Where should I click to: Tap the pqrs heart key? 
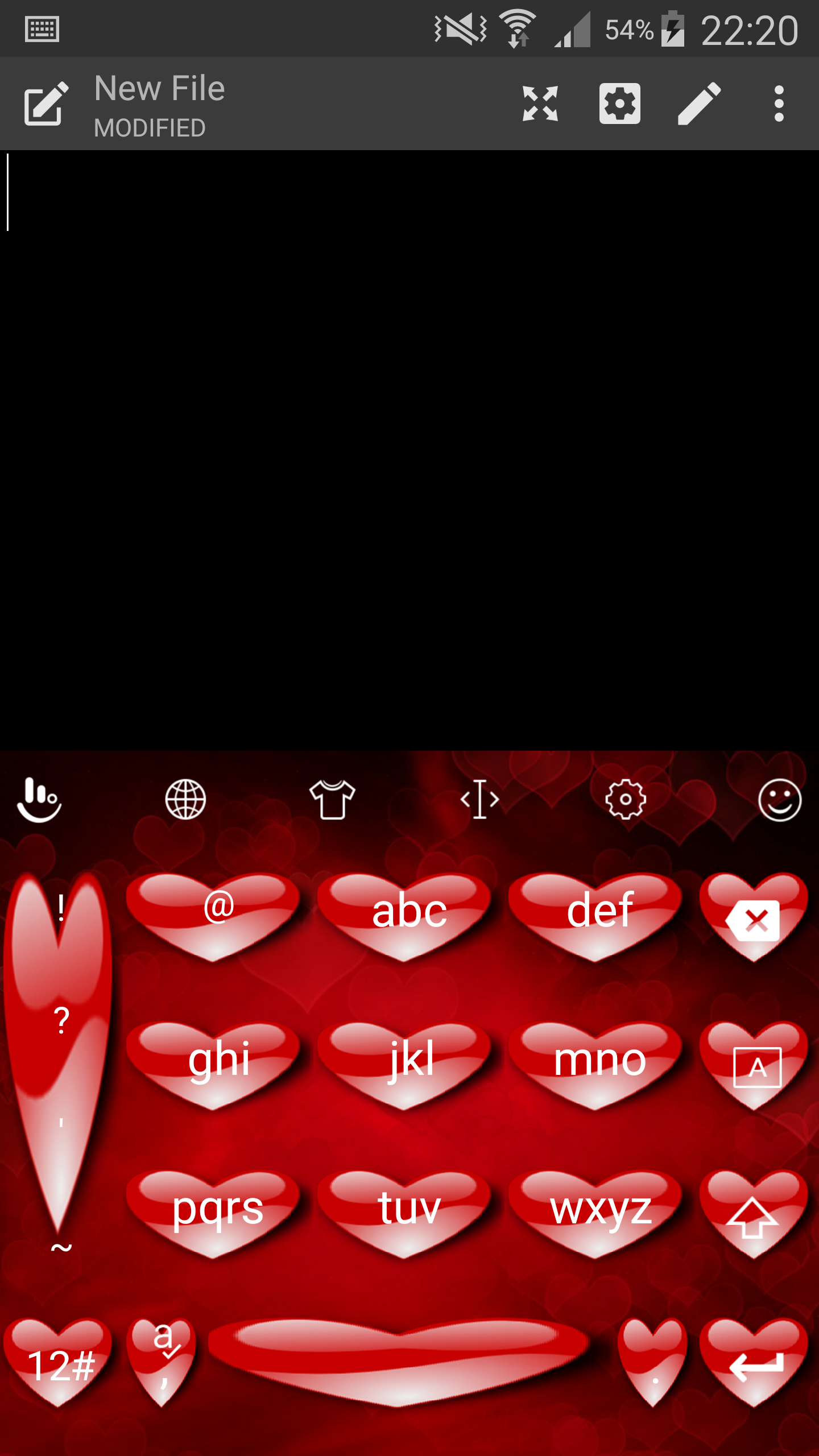[x=217, y=1210]
